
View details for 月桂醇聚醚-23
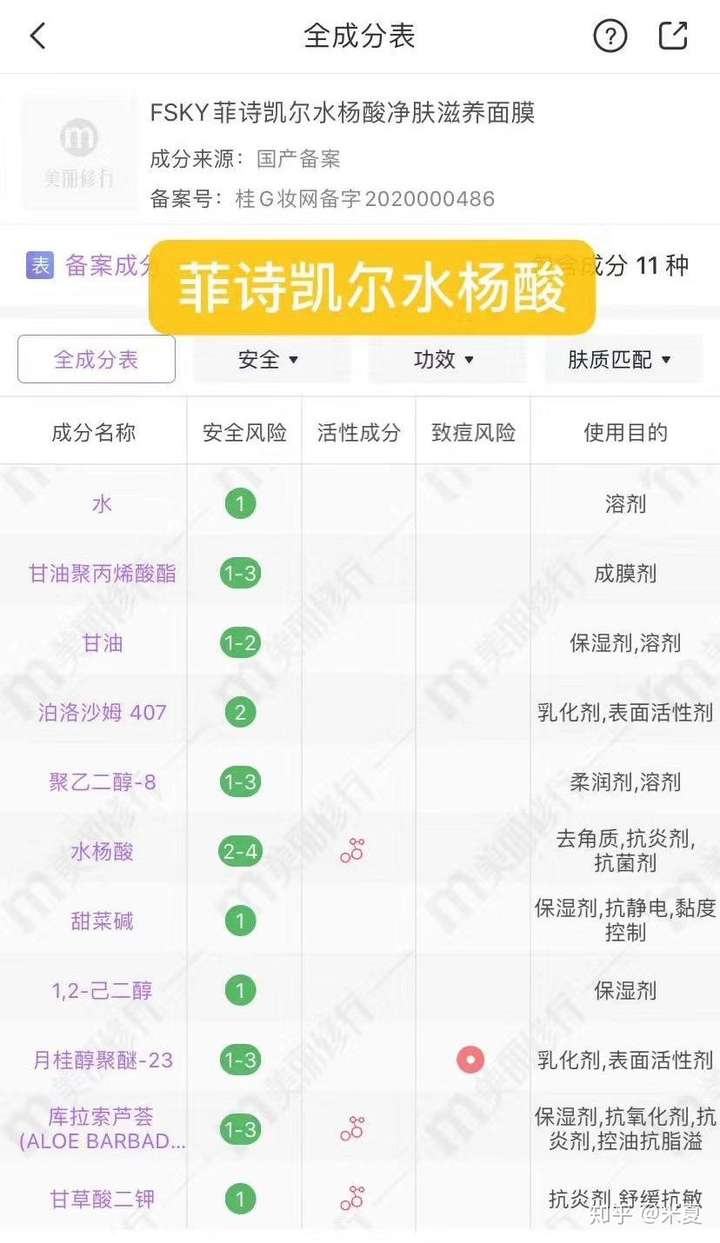coord(102,1060)
